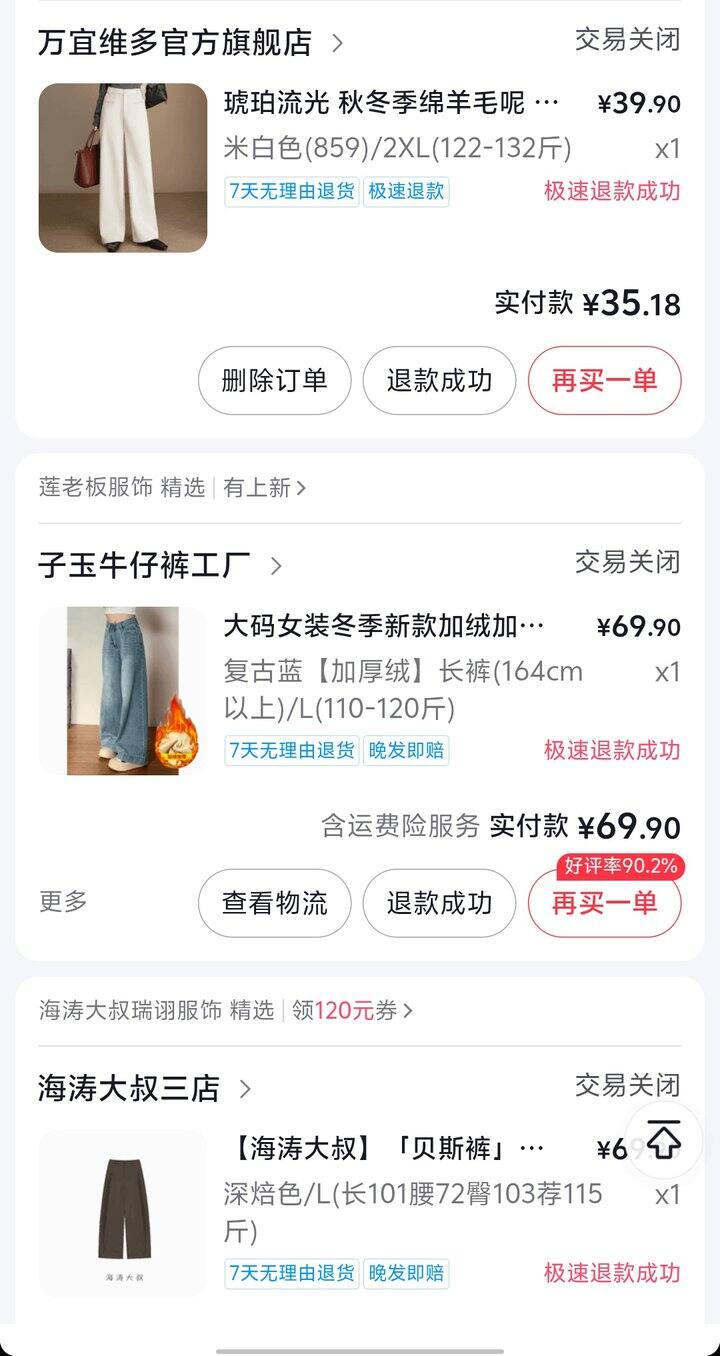Expand 海涛大叔三店 via its chevron
Screen dimensions: 720x1356
click(246, 1089)
